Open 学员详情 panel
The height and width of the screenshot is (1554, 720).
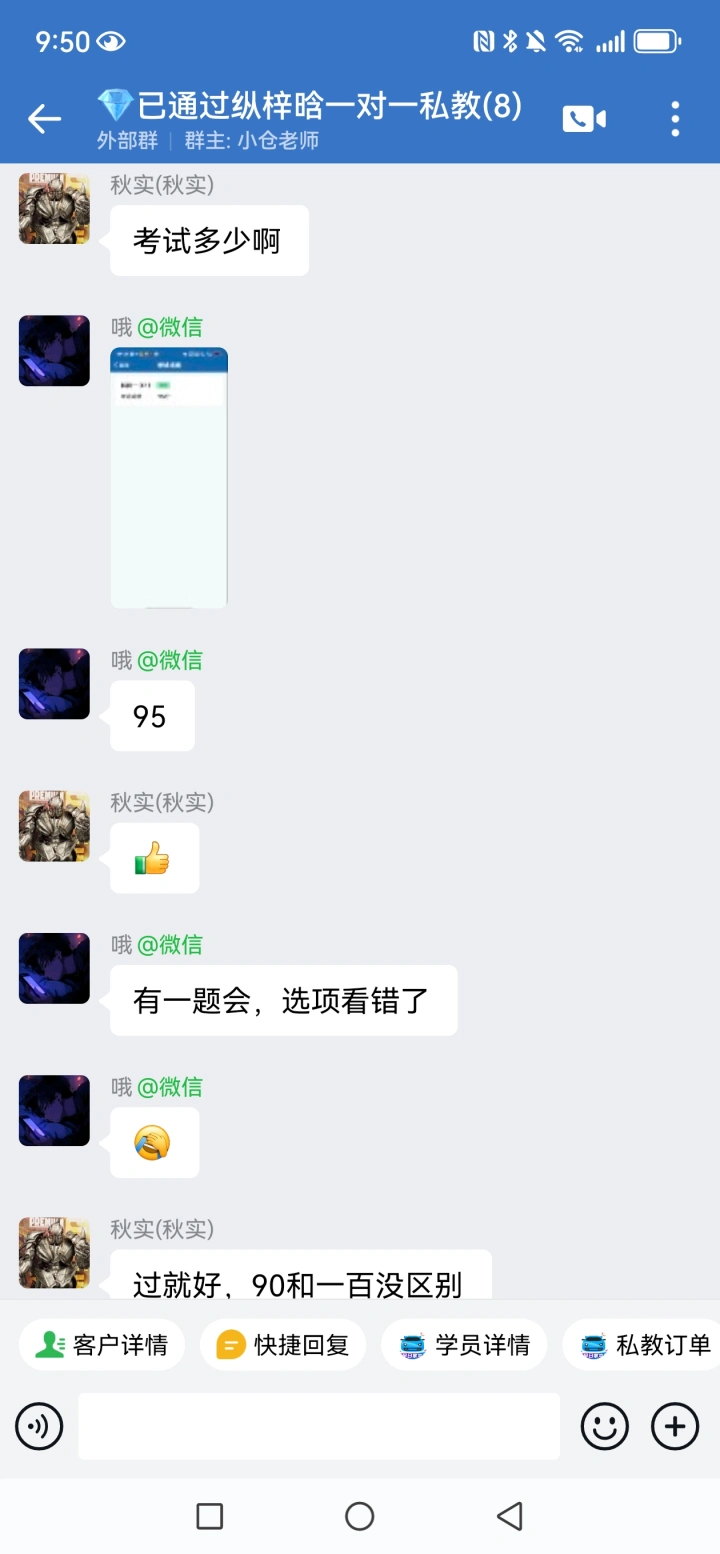[x=464, y=1345]
